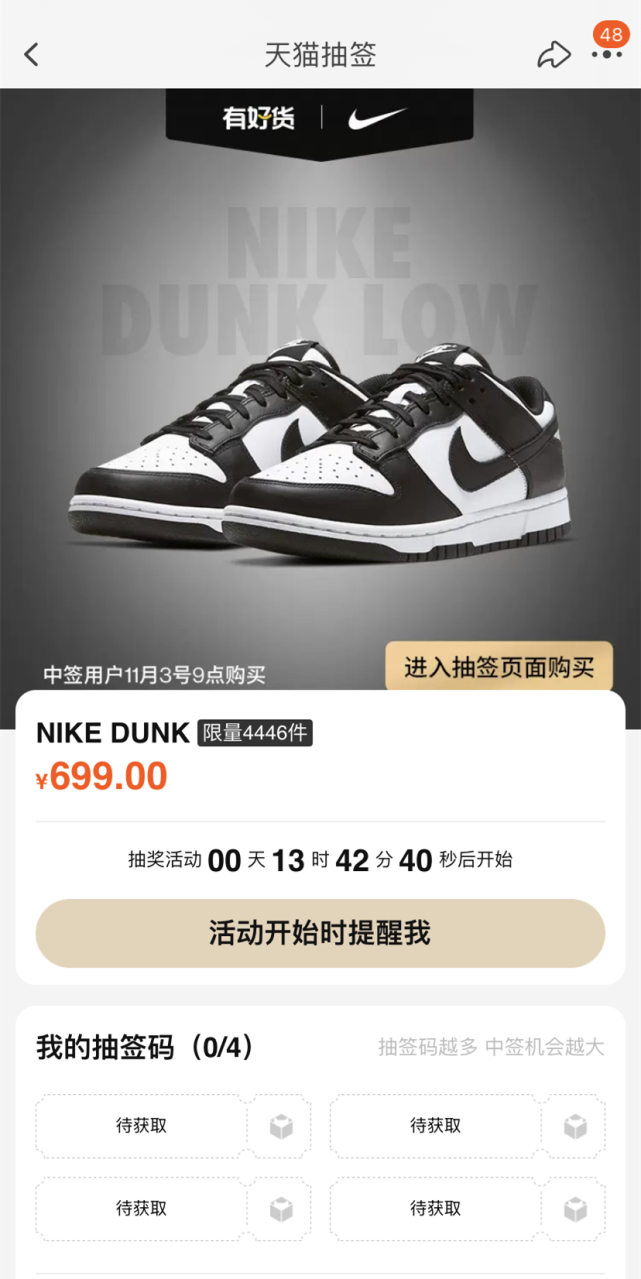This screenshot has width=641, height=1279.
Task: Go back using the top-left arrow
Action: click(31, 54)
